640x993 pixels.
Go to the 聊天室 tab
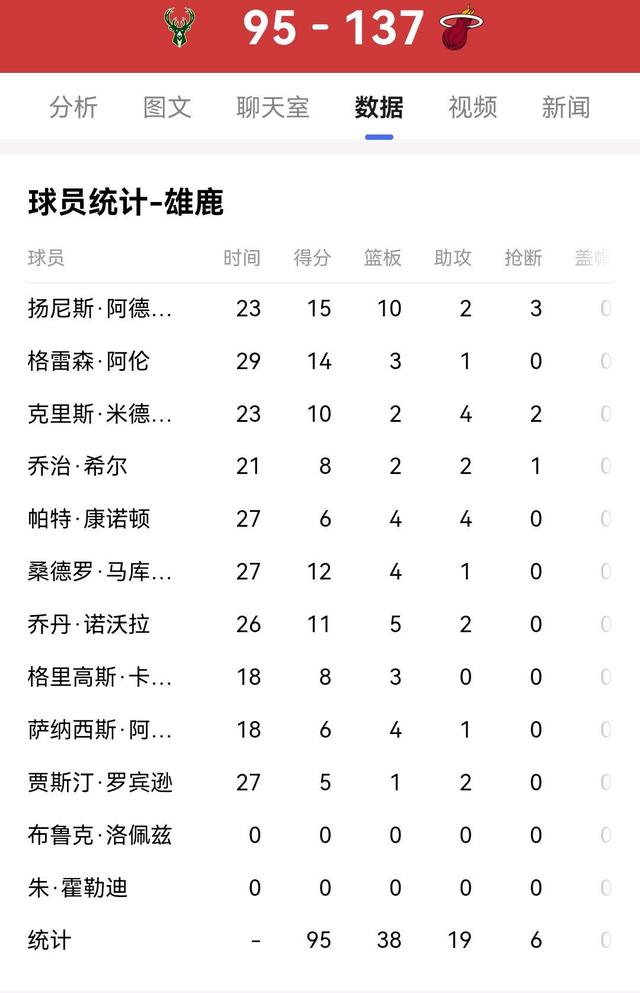point(273,107)
